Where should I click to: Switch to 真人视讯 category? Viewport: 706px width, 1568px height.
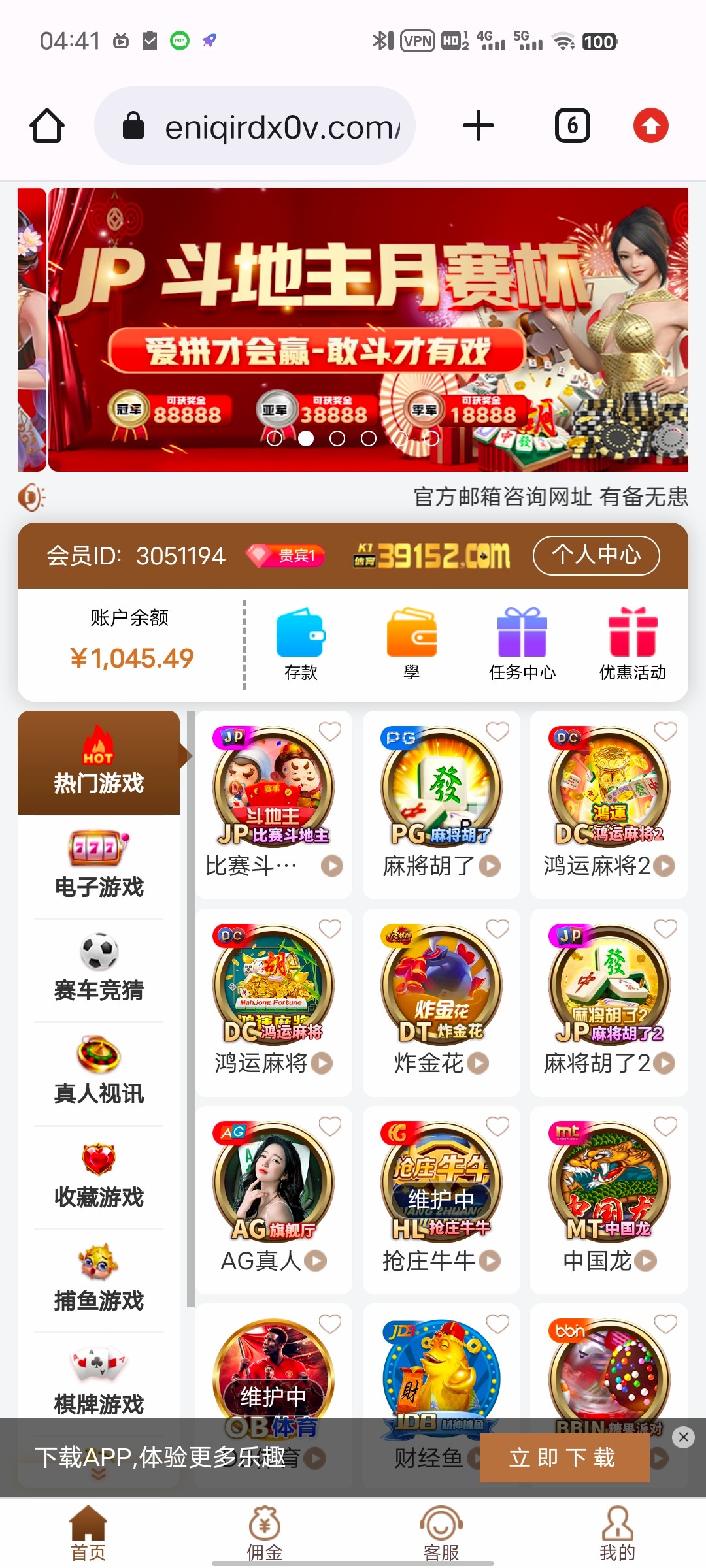[x=99, y=1073]
